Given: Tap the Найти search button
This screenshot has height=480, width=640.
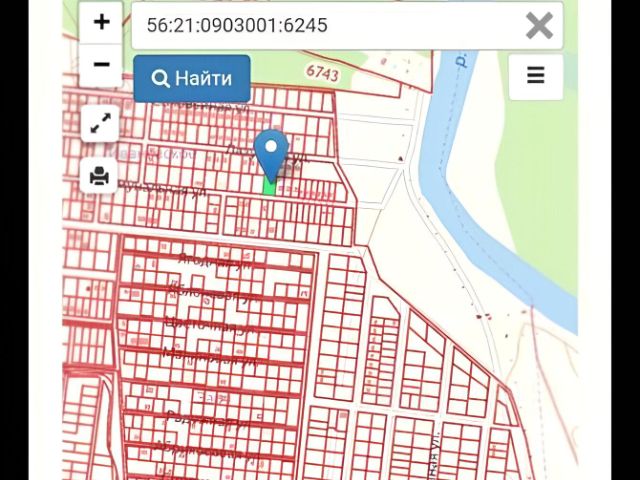Looking at the screenshot, I should [192, 78].
